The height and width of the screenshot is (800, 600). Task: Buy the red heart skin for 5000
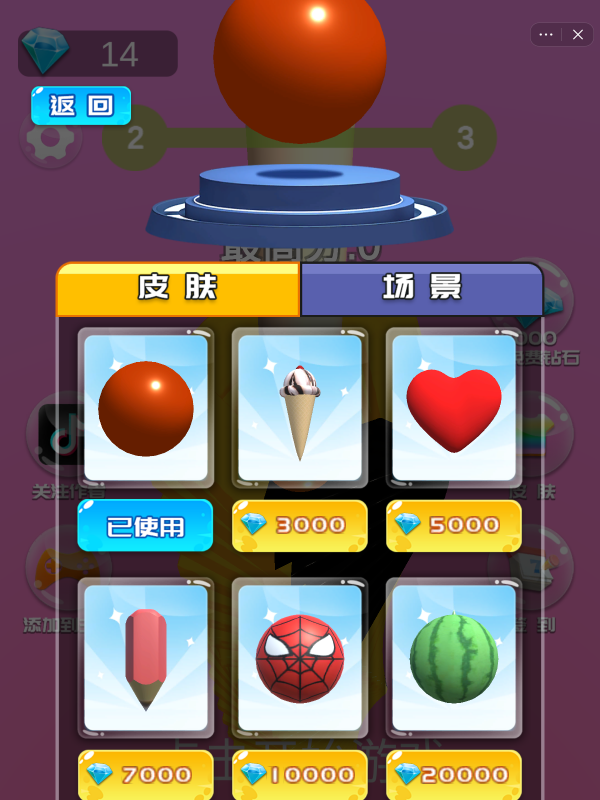pyautogui.click(x=454, y=525)
